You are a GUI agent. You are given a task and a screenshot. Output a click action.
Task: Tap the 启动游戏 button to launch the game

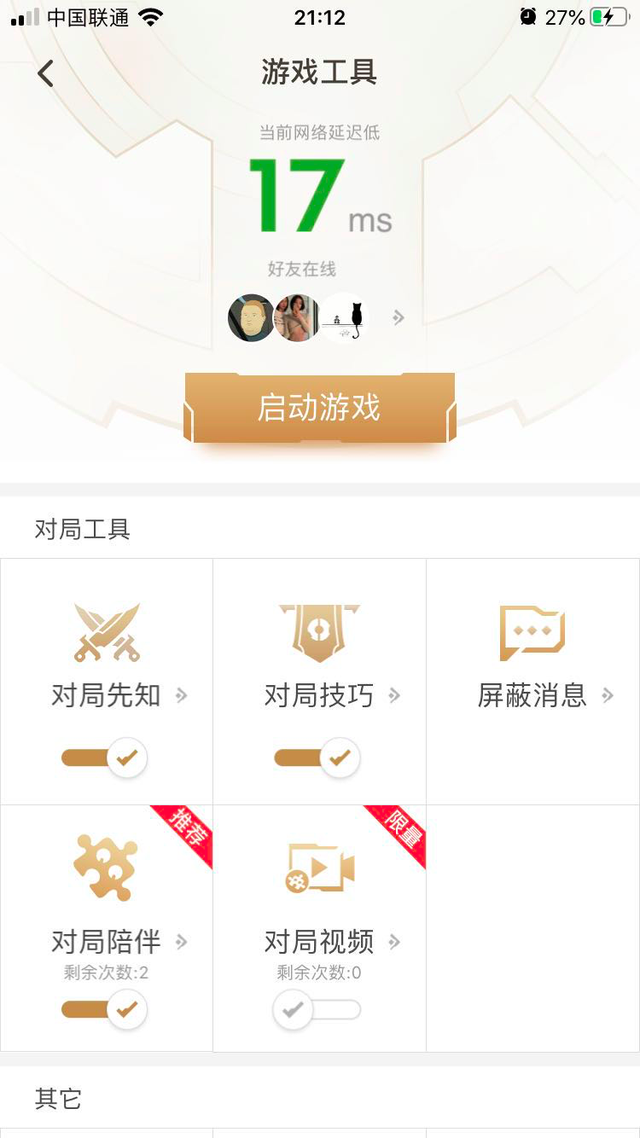pyautogui.click(x=320, y=408)
